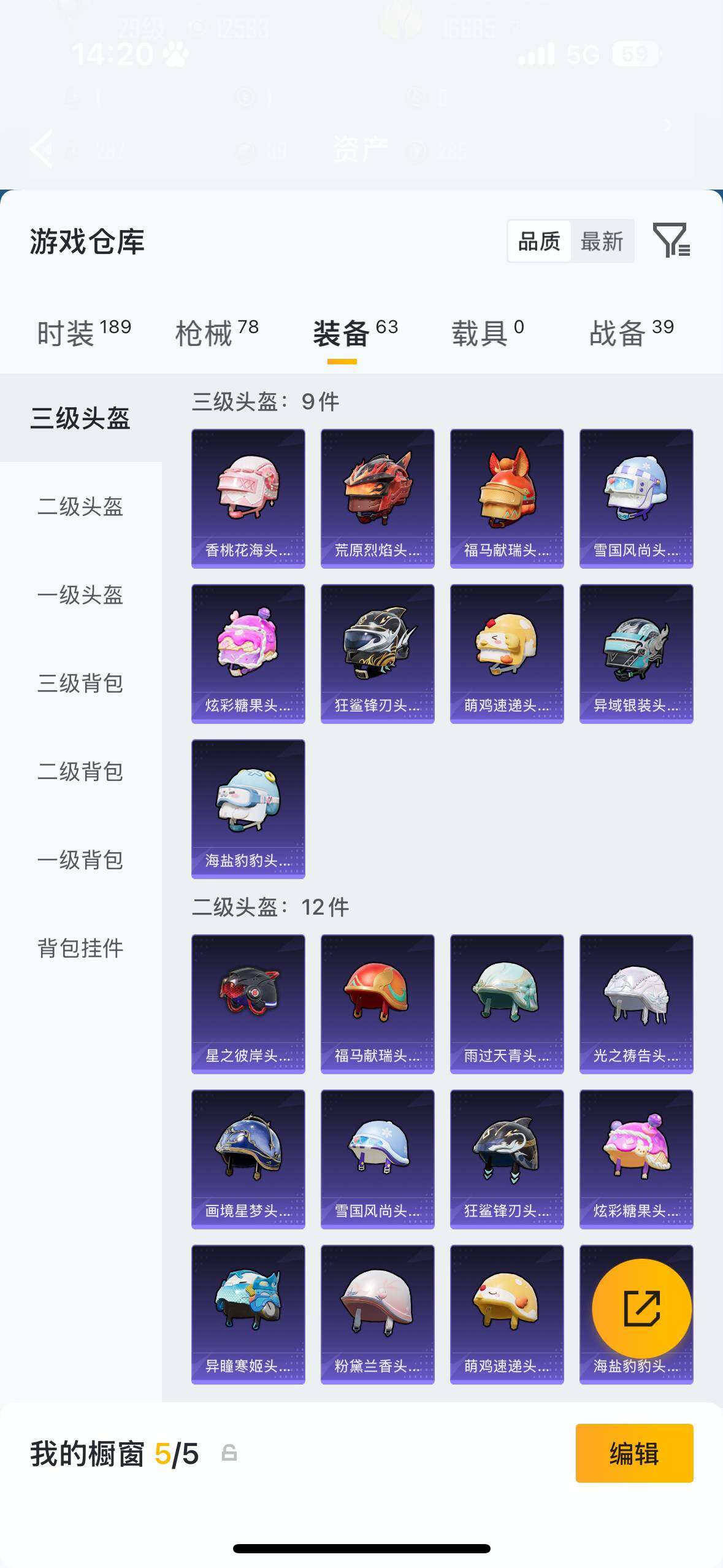Select the 荒原烈焰头盔 thumbnail
The height and width of the screenshot is (1568, 723).
377,494
